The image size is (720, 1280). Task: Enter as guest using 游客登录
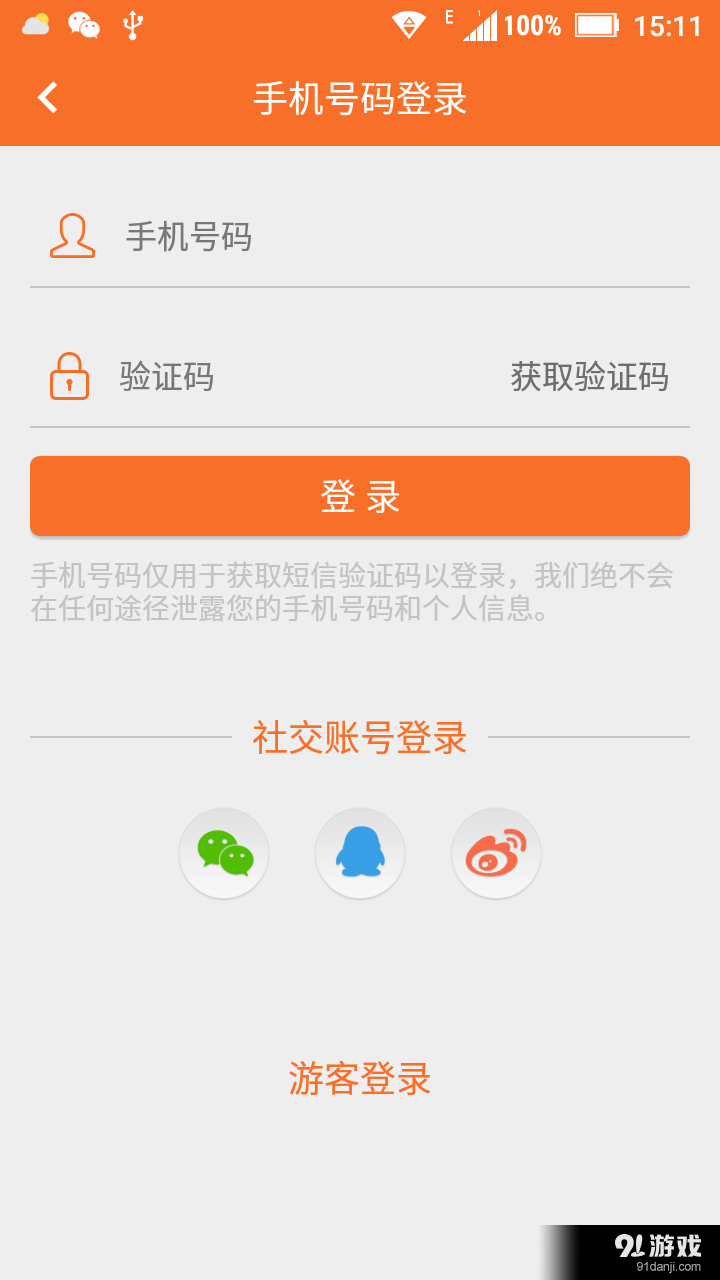pyautogui.click(x=360, y=1080)
